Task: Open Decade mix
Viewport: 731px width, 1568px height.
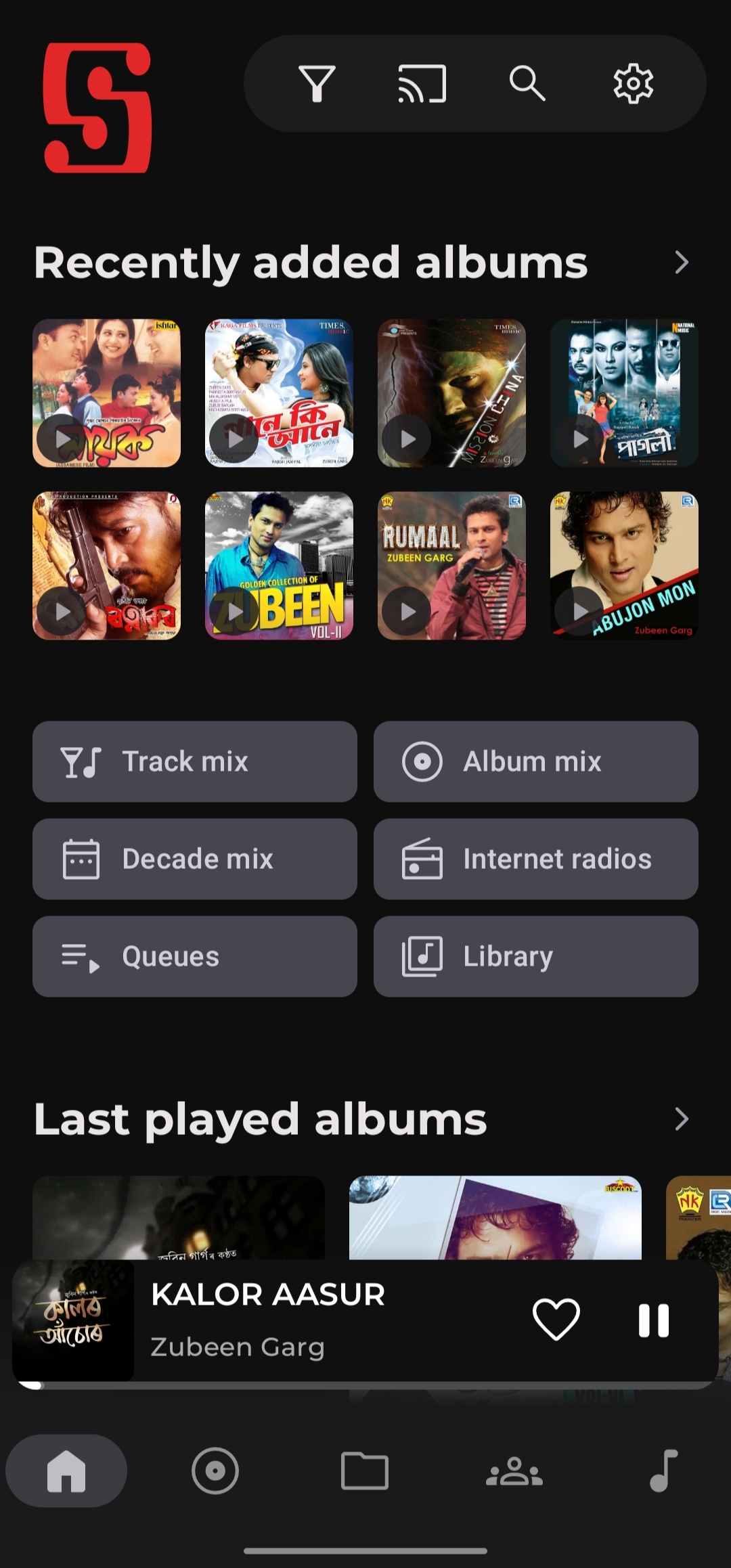Action: (195, 859)
